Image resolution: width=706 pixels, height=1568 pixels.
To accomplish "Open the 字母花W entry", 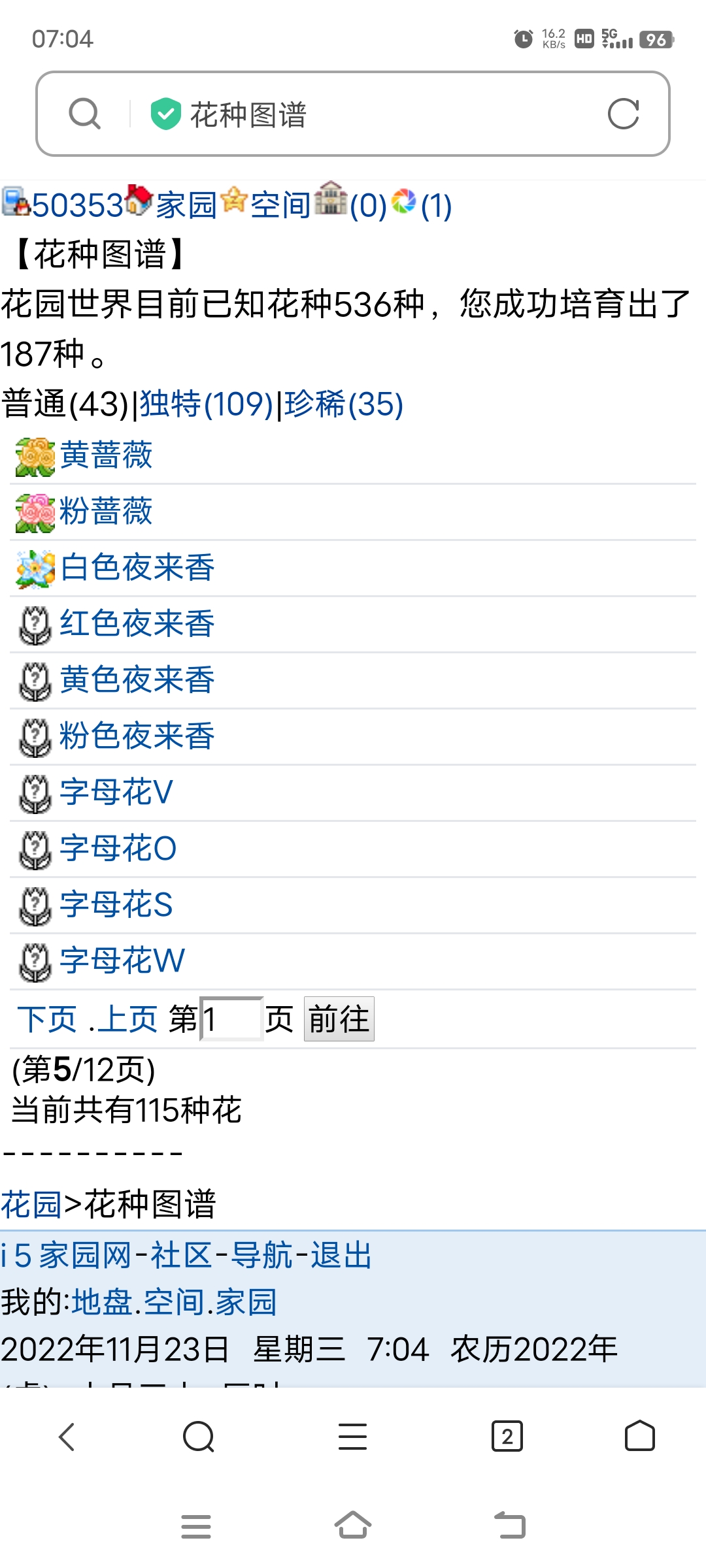I will [x=122, y=961].
